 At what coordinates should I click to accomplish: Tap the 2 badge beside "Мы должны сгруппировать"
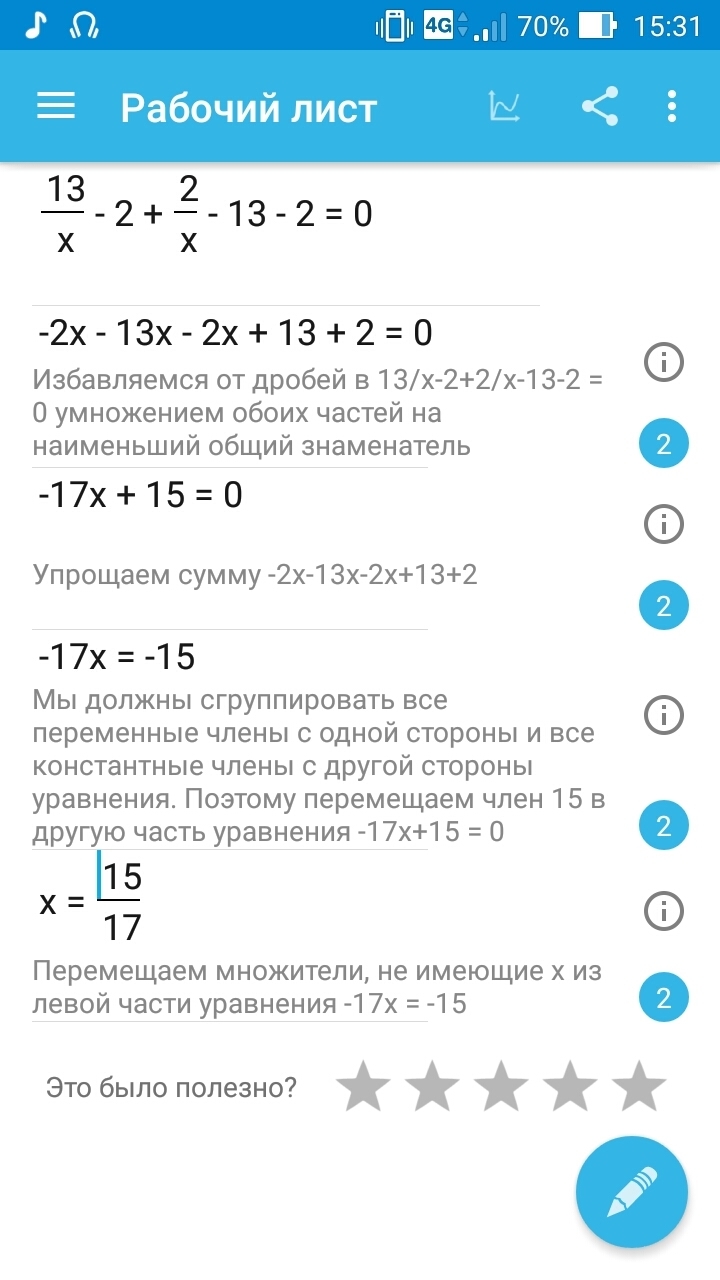click(664, 826)
